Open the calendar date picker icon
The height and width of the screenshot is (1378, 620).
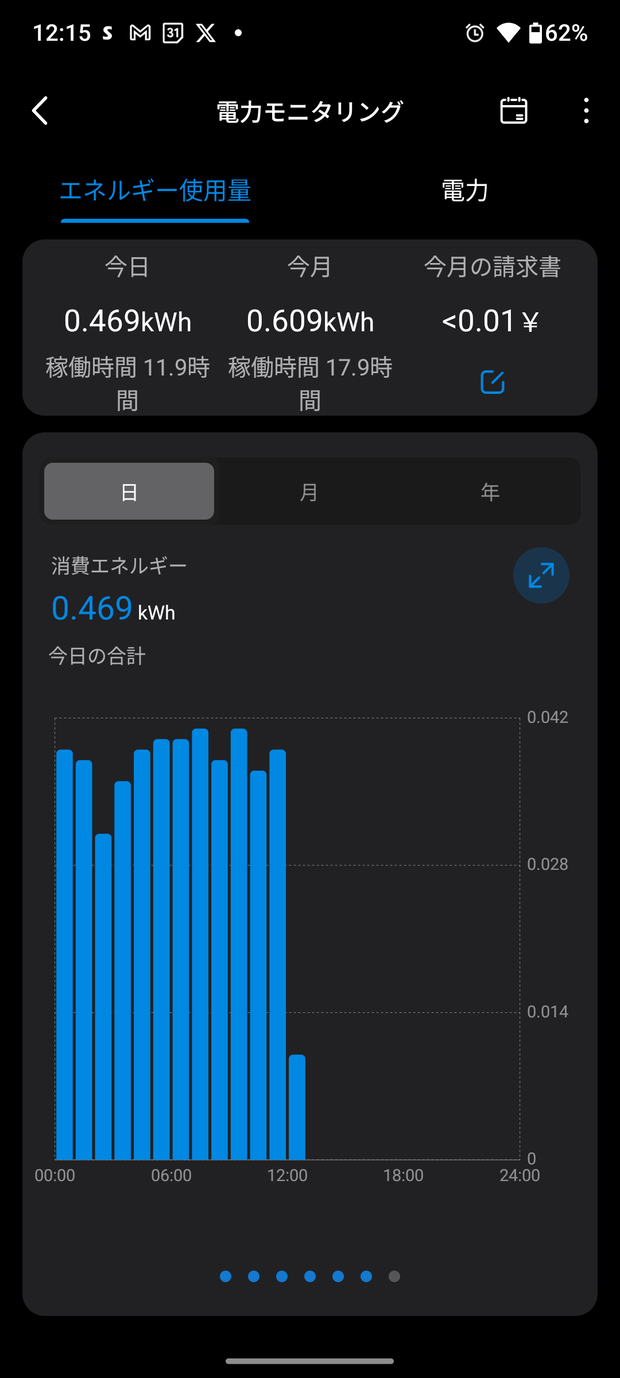pyautogui.click(x=514, y=111)
